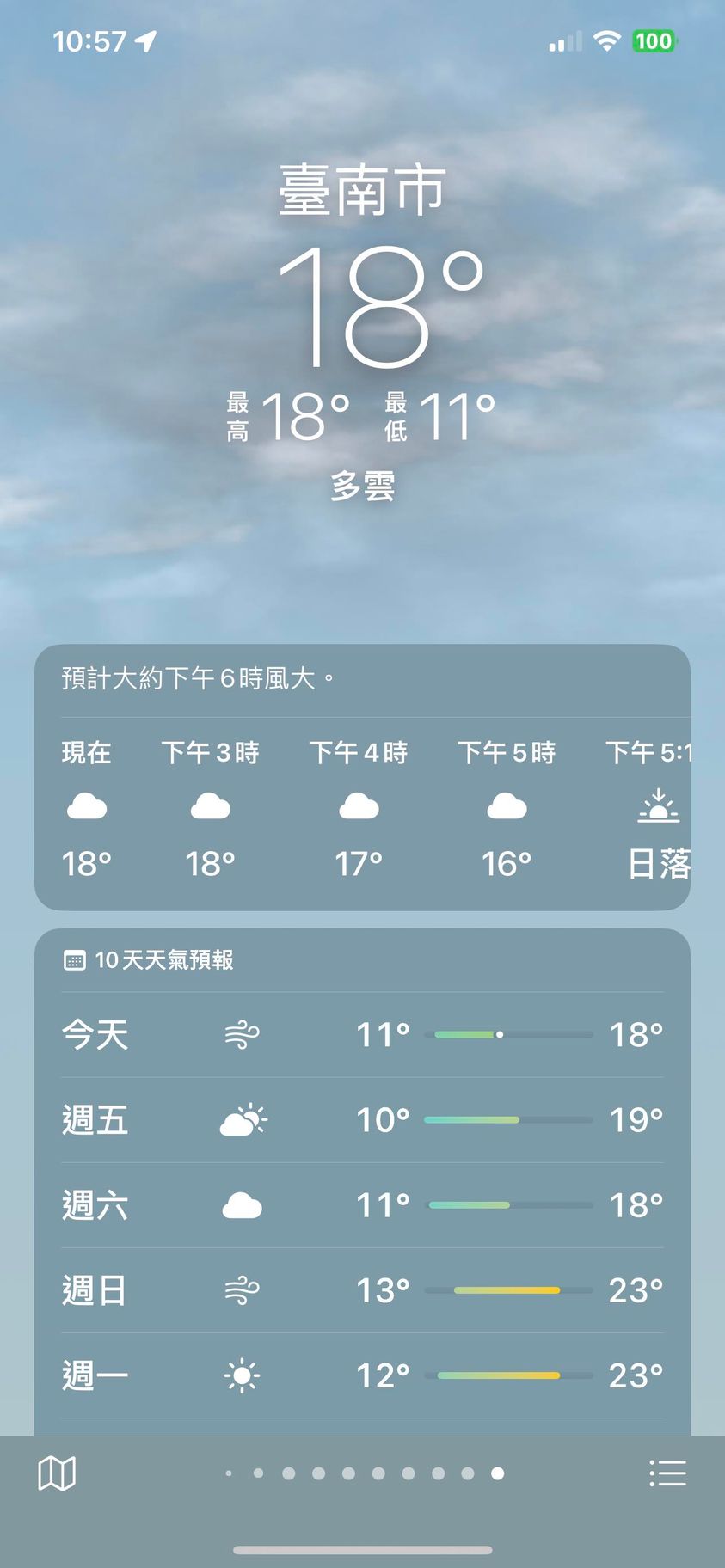The width and height of the screenshot is (725, 1568).
Task: Open today's (今天) forecast details
Action: pos(362,1034)
